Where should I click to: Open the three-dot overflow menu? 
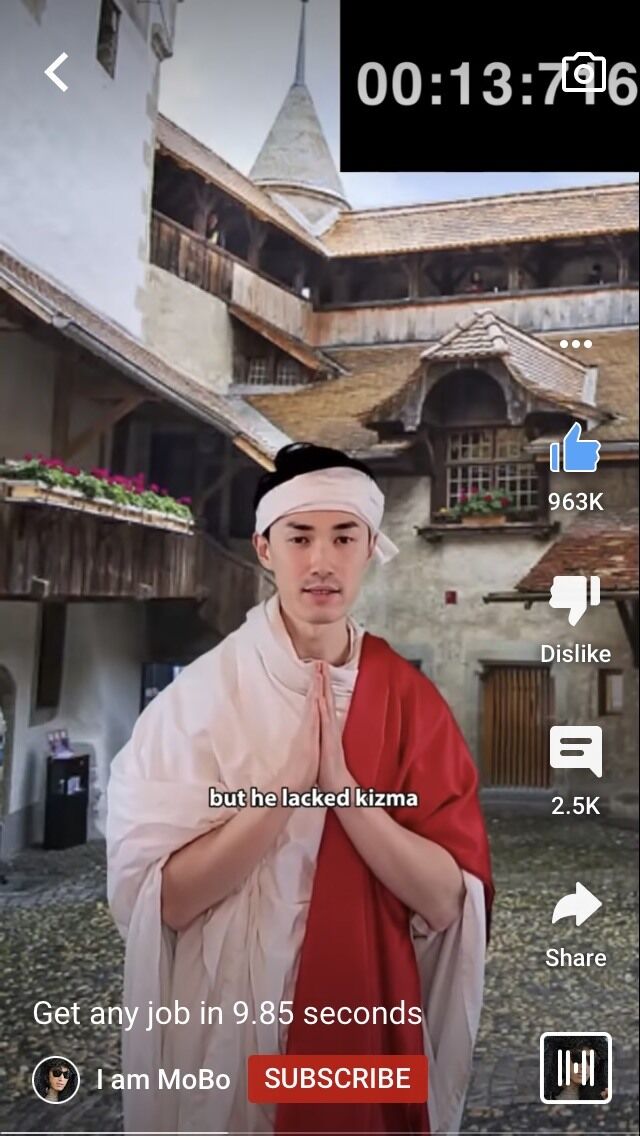click(x=575, y=343)
